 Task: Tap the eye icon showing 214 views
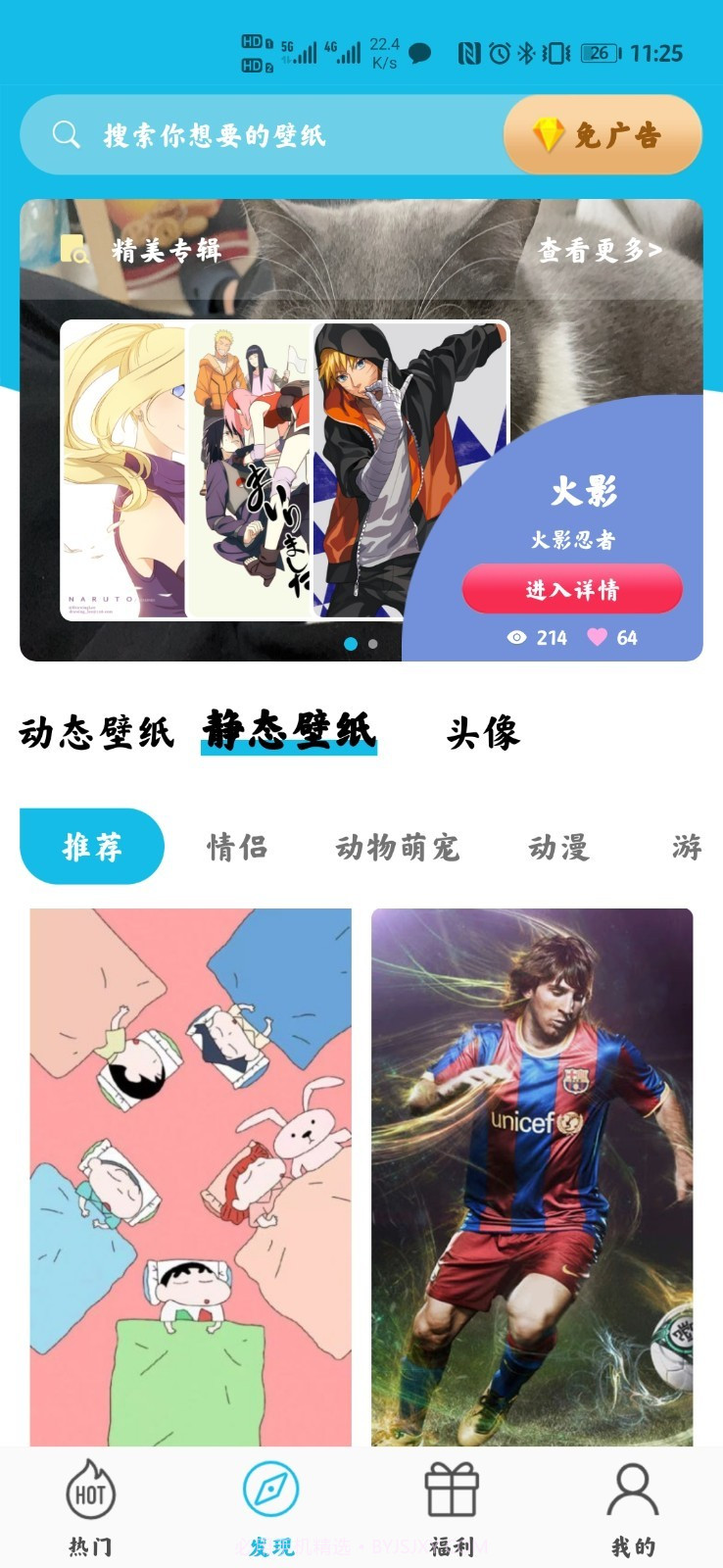tap(517, 637)
